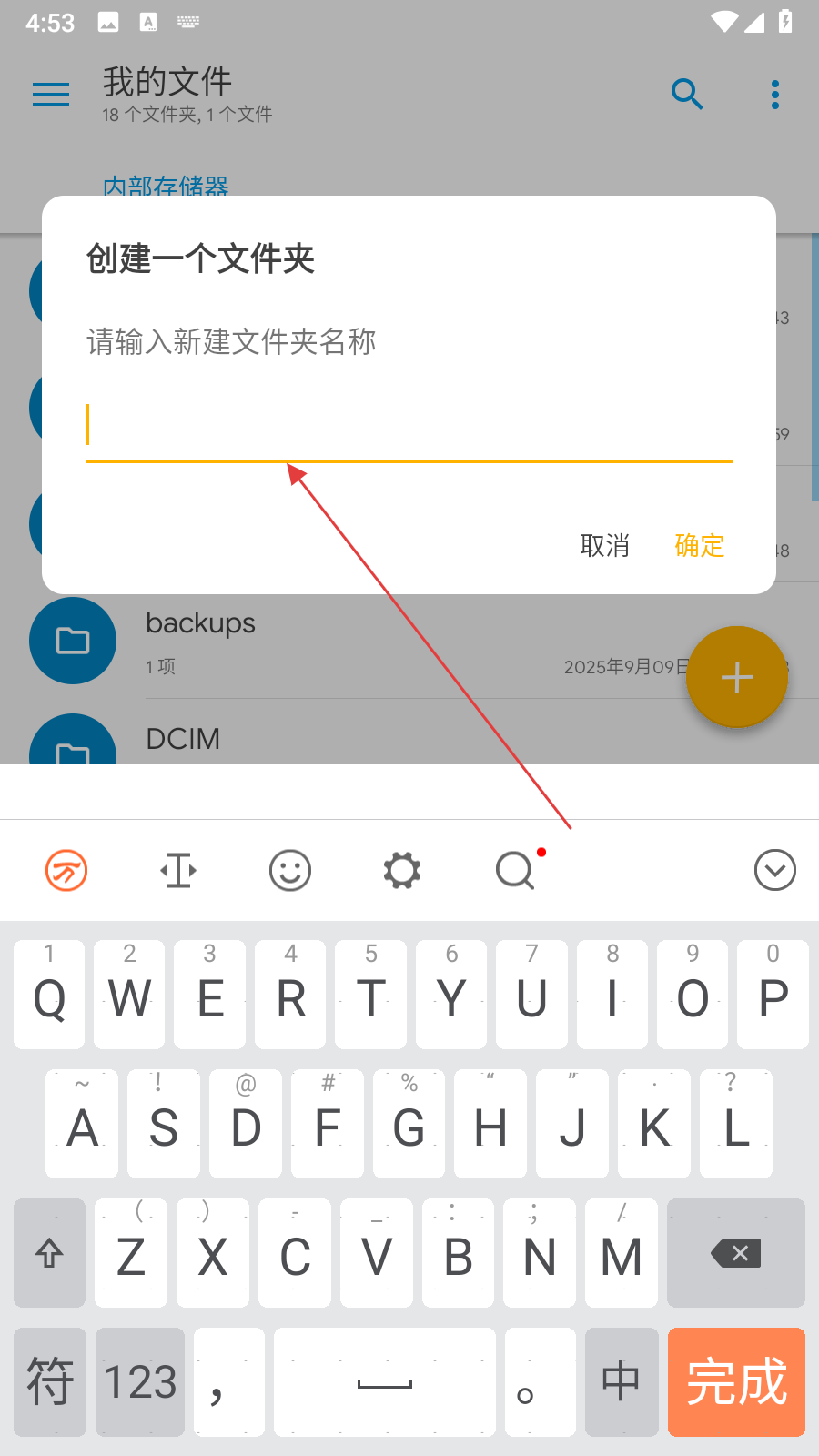Viewport: 819px width, 1456px height.
Task: Cancel folder creation with 取消
Action: (604, 546)
